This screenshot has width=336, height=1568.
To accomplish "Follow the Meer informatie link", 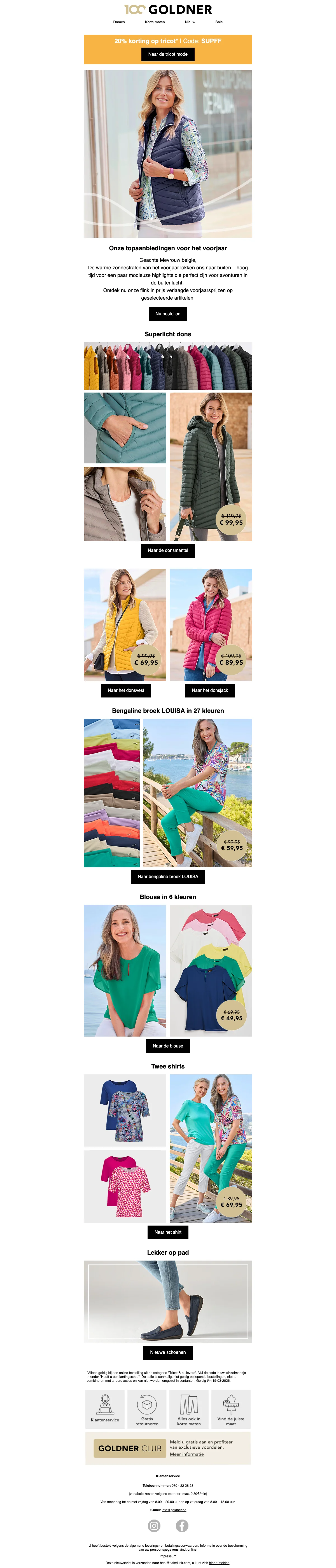I will click(187, 1454).
